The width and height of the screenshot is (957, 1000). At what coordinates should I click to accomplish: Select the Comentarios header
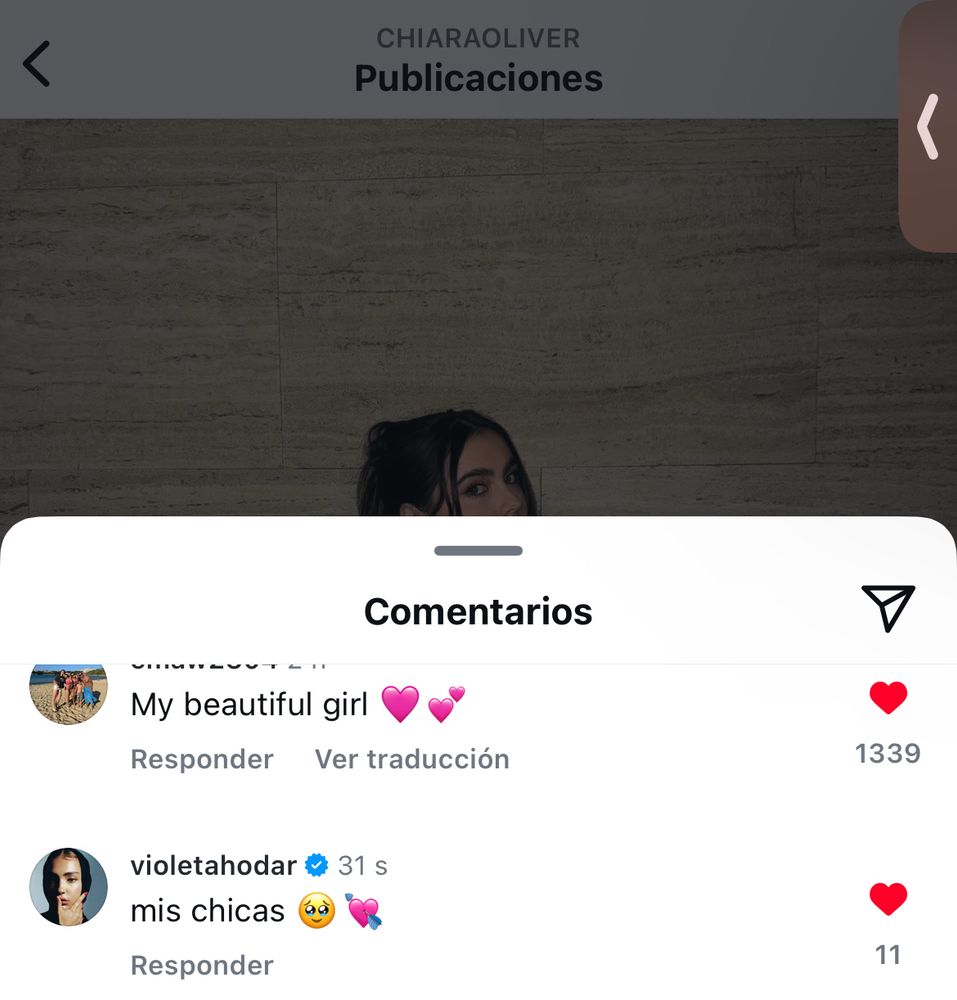[x=478, y=610]
